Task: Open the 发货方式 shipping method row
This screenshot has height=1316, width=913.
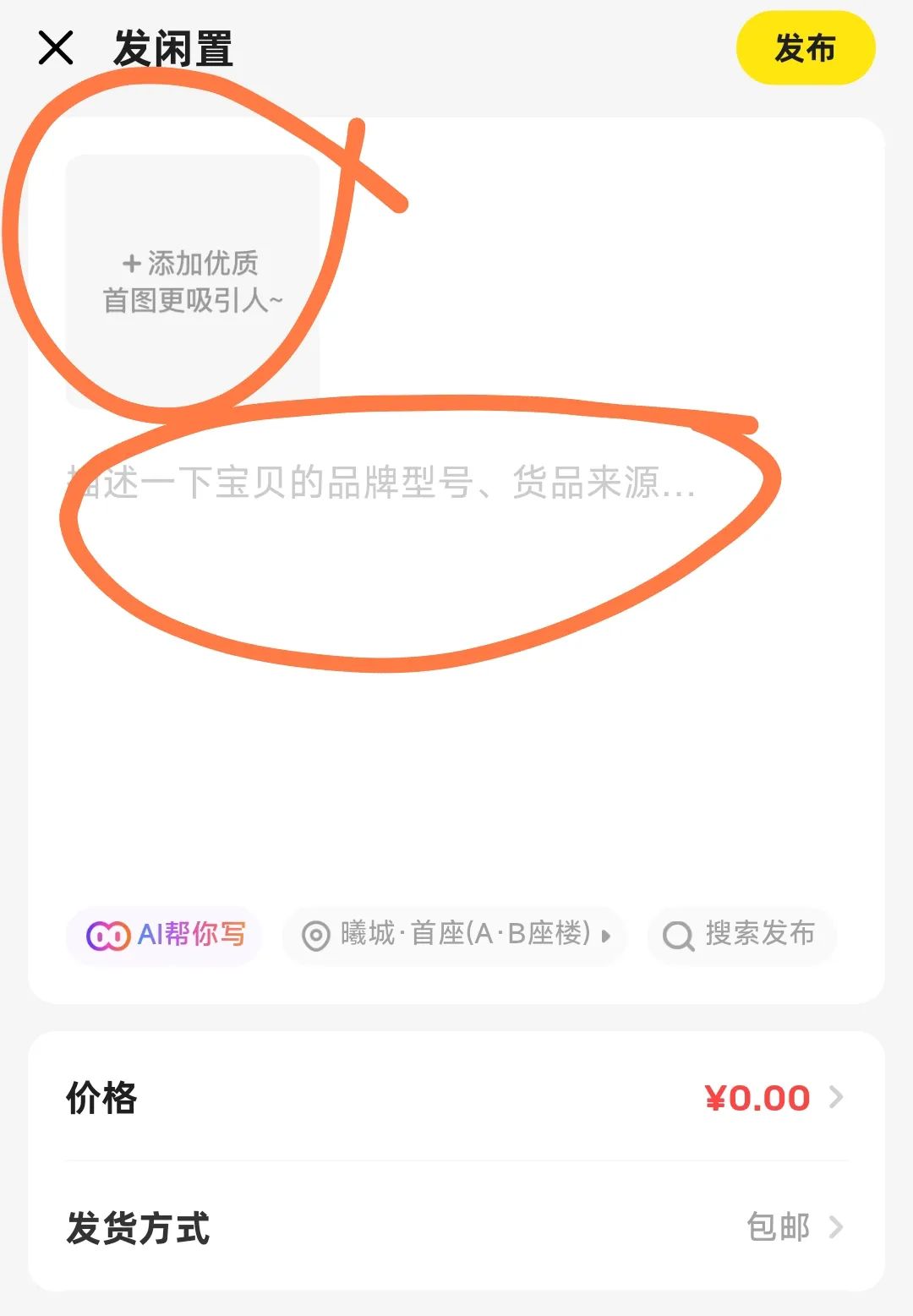Action: click(456, 1226)
